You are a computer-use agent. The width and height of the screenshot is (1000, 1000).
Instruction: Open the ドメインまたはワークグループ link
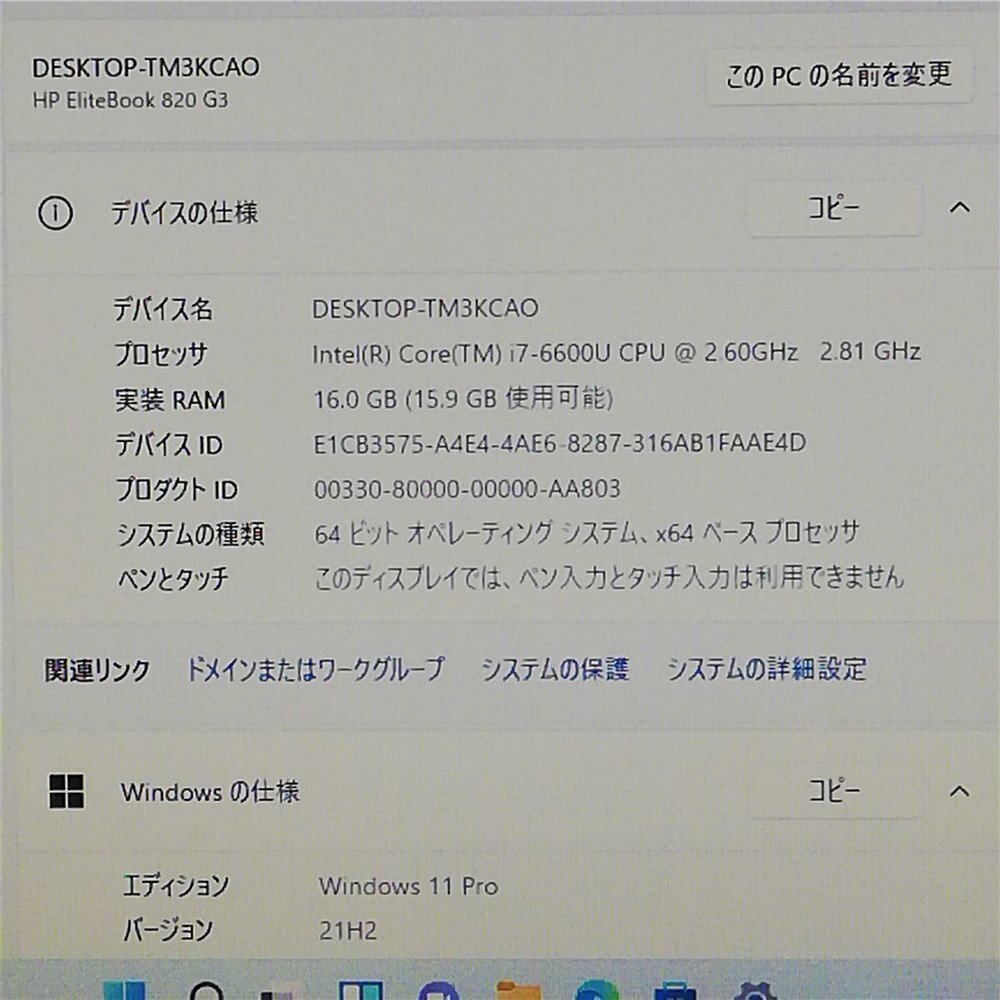click(315, 669)
